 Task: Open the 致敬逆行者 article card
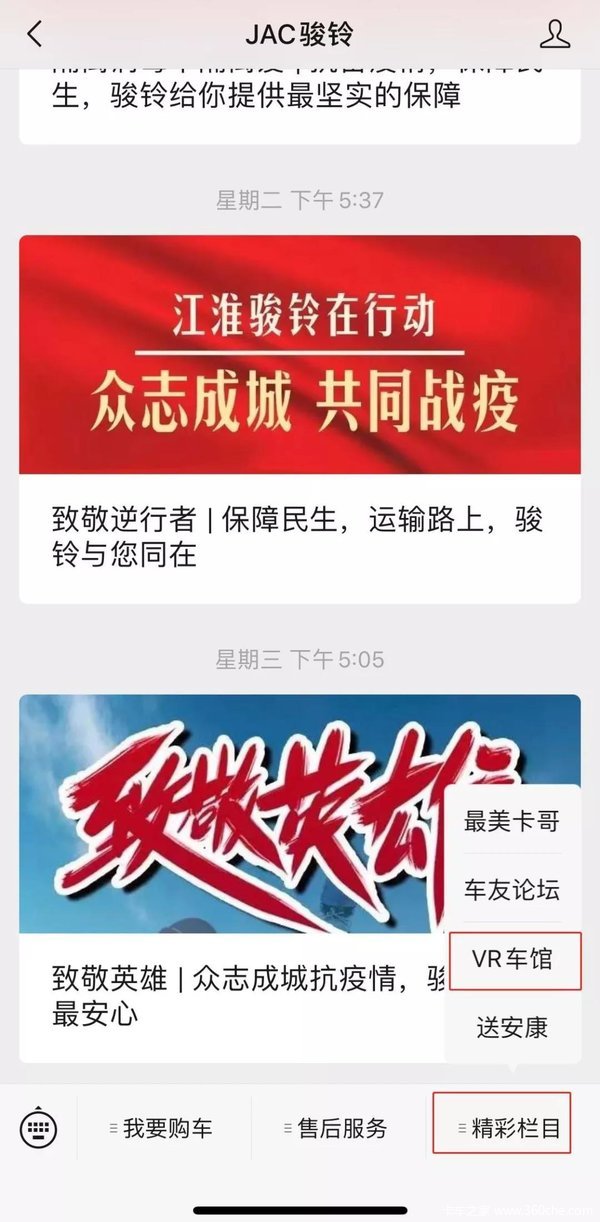(x=300, y=419)
